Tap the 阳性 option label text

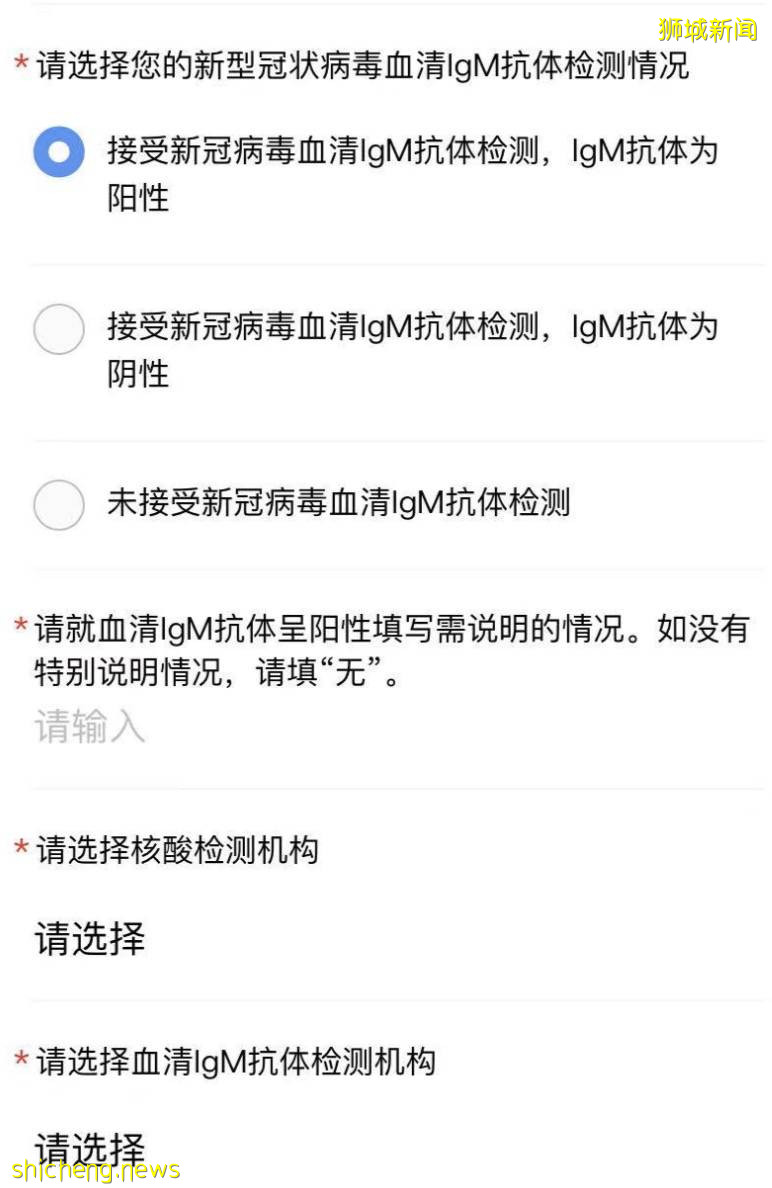(410, 152)
